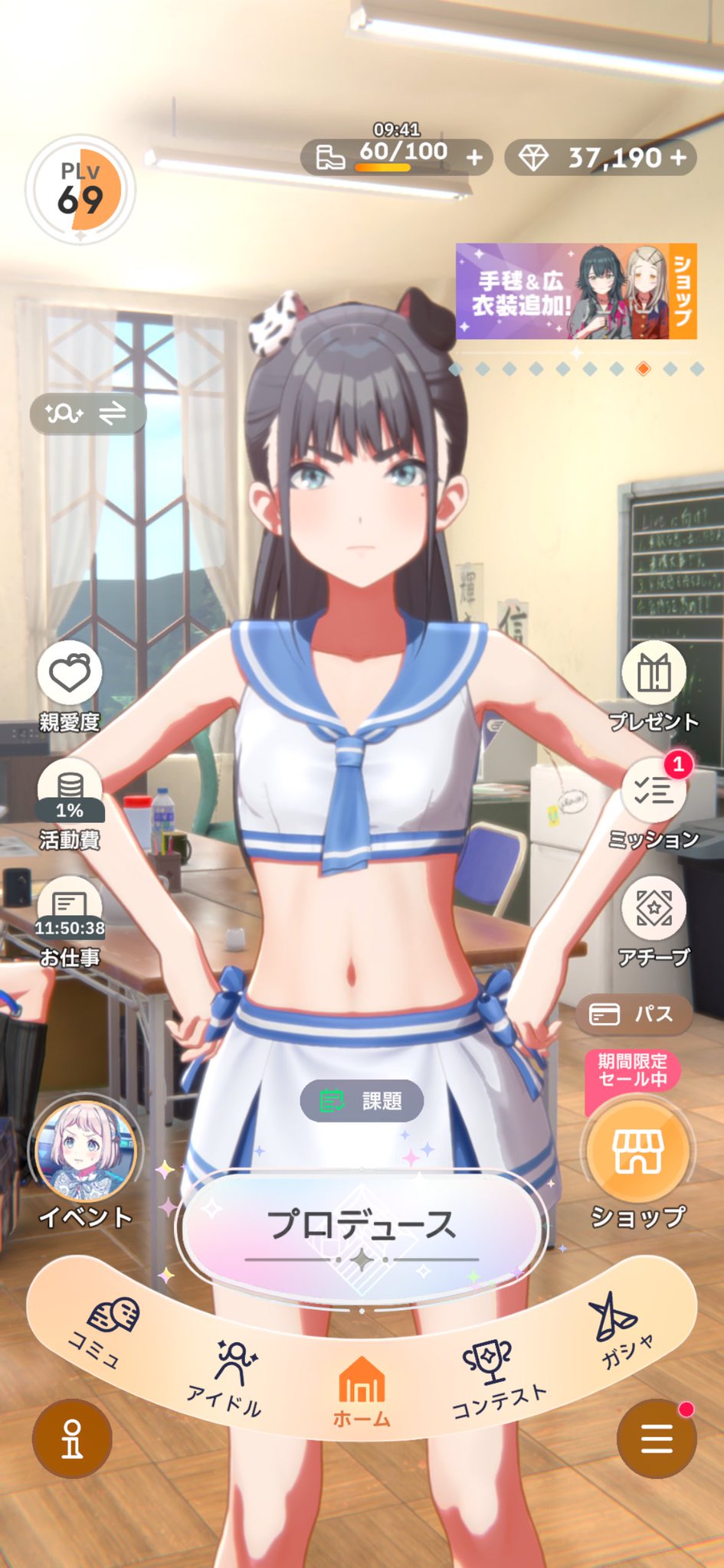724x1568 pixels.
Task: Tap the idol switch button
Action: 87,413
